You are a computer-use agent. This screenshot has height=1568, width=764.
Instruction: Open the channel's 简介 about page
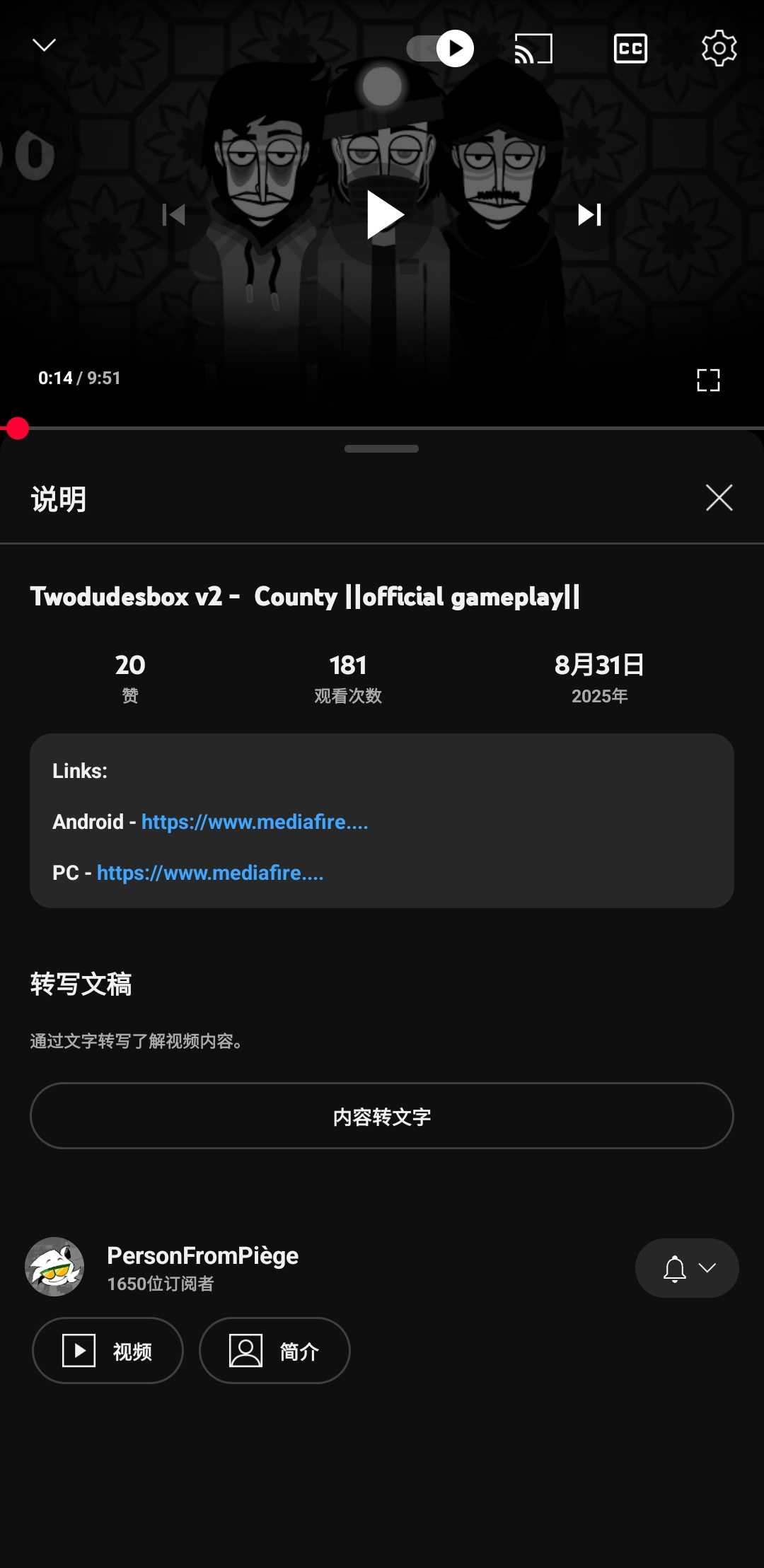pos(274,1350)
